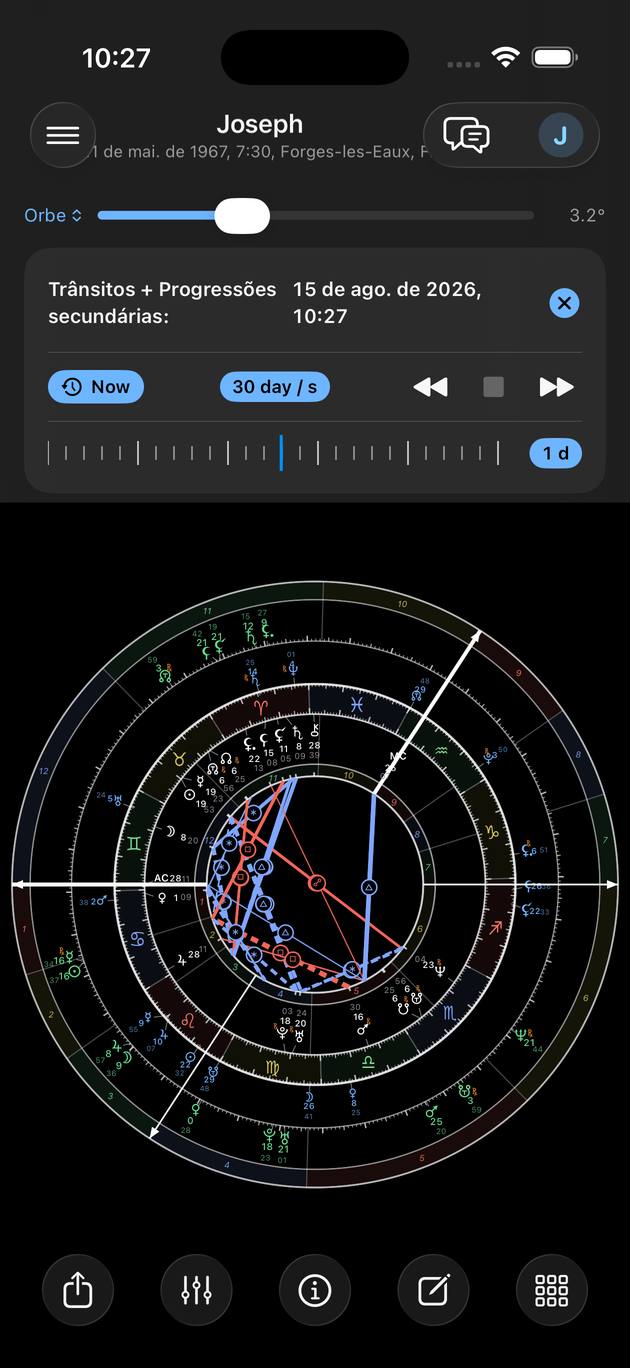Change the 30 day / s speed
630x1368 pixels.
click(x=274, y=387)
